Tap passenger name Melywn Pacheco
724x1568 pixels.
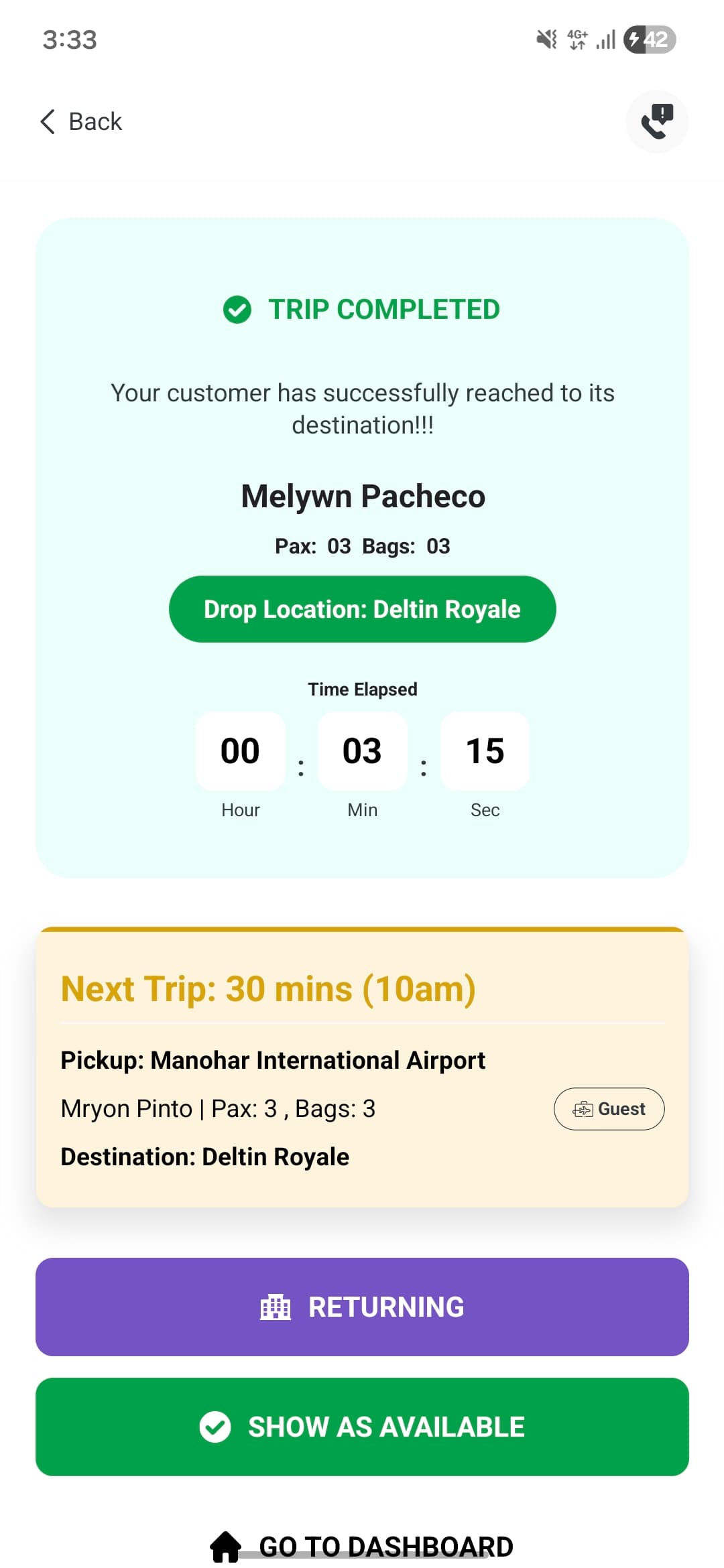point(362,495)
